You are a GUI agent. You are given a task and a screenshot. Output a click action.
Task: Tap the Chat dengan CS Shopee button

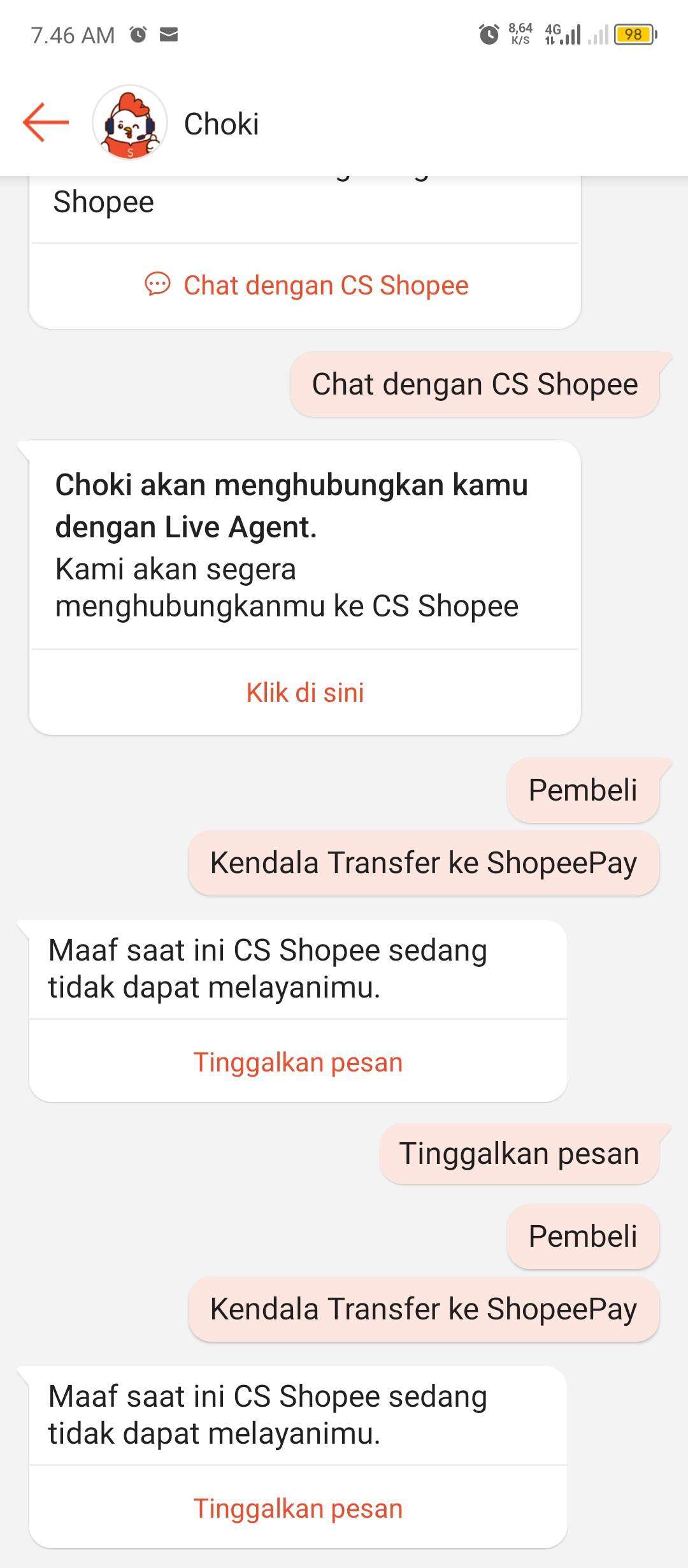pyautogui.click(x=306, y=286)
